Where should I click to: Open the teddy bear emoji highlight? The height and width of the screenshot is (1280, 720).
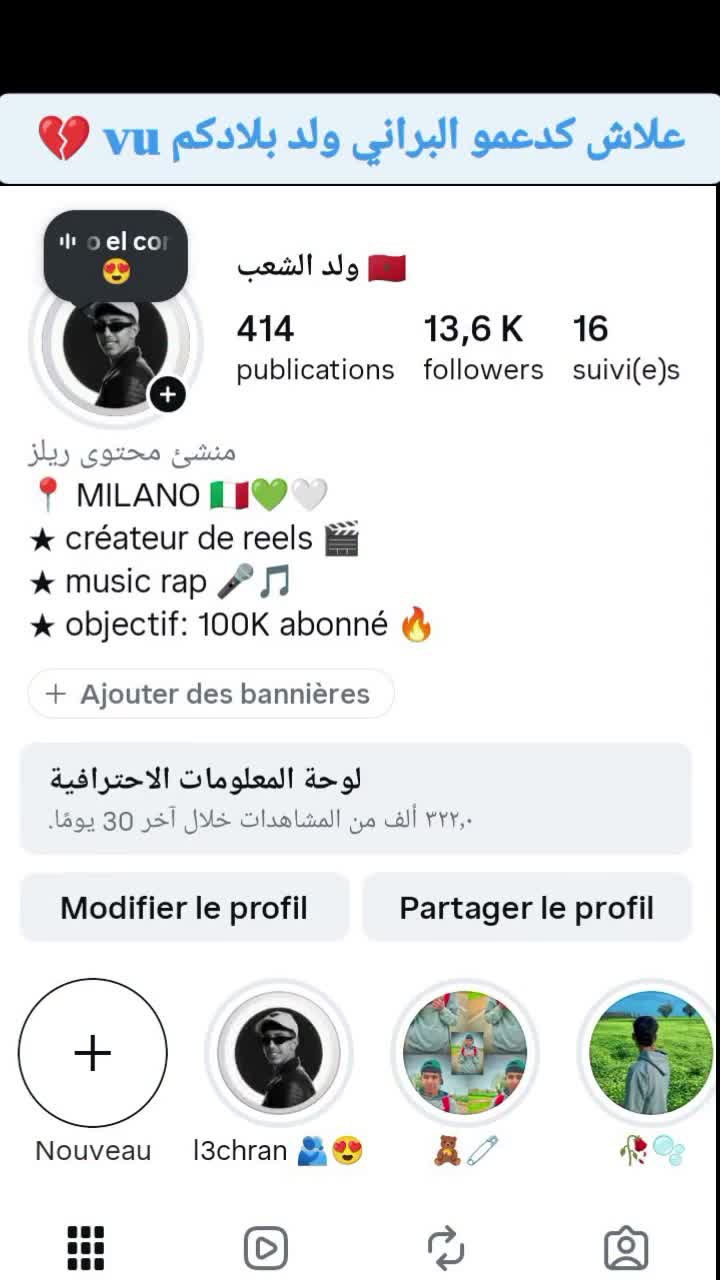coord(465,1053)
